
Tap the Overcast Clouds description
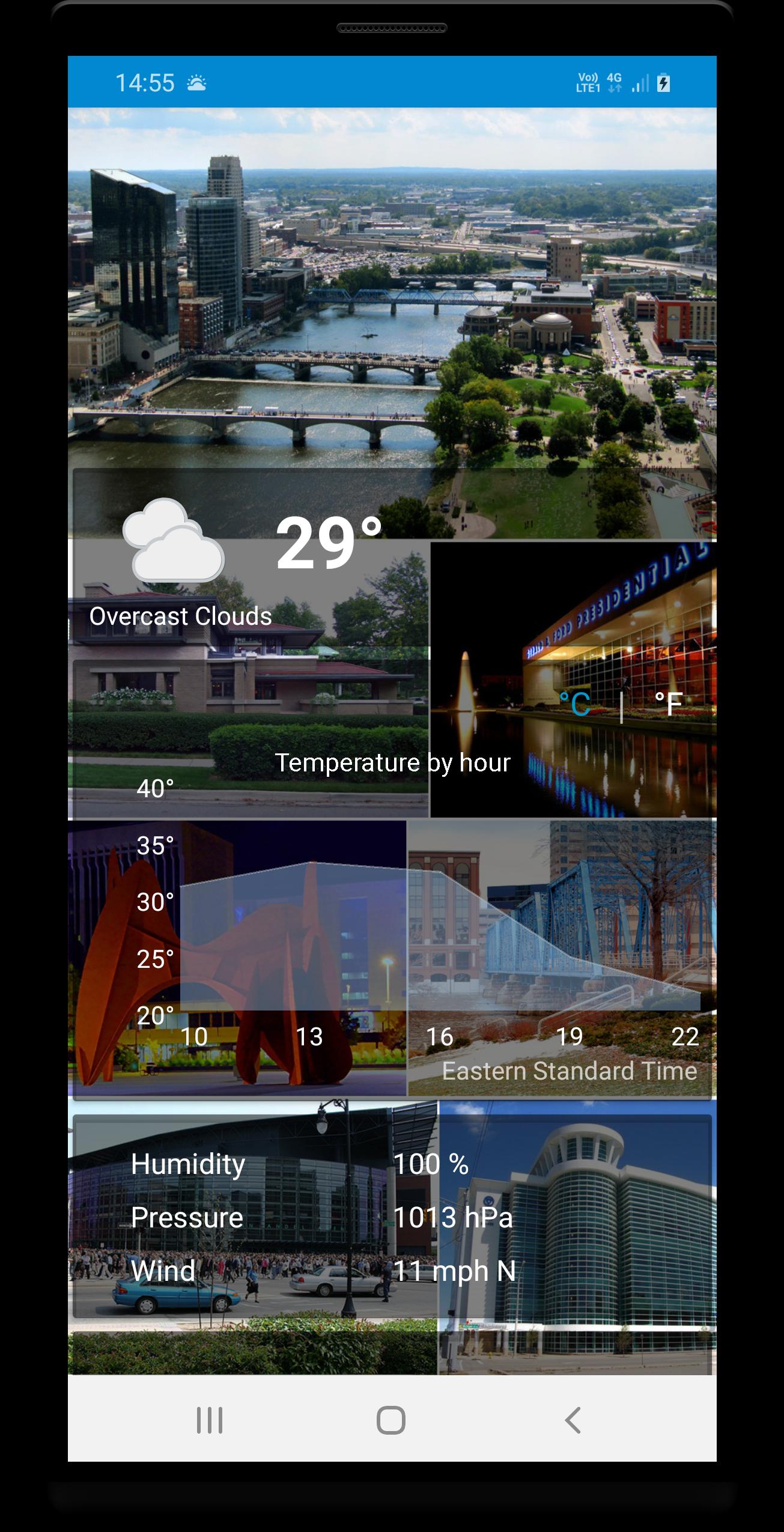[180, 616]
